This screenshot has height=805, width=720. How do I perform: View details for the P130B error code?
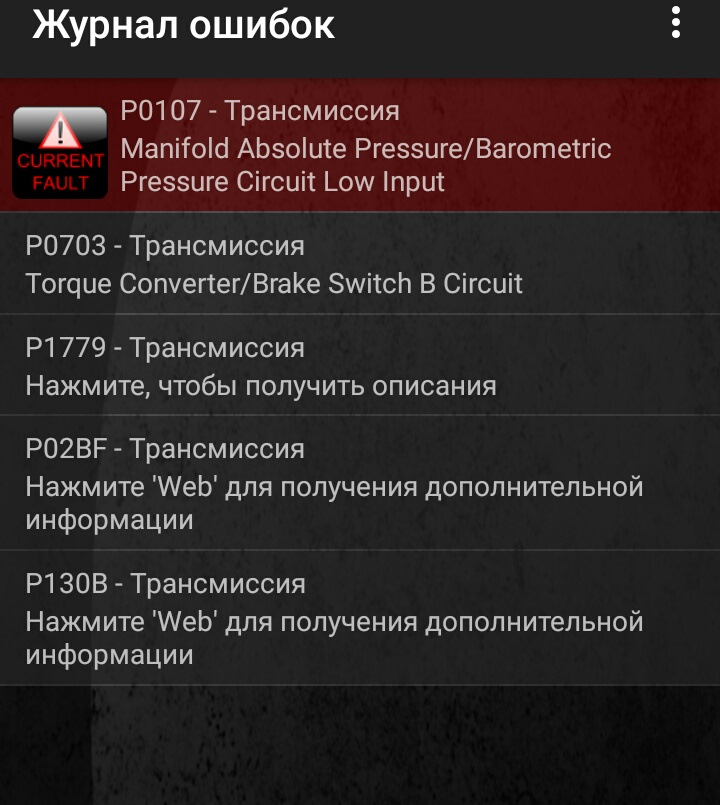pyautogui.click(x=360, y=619)
